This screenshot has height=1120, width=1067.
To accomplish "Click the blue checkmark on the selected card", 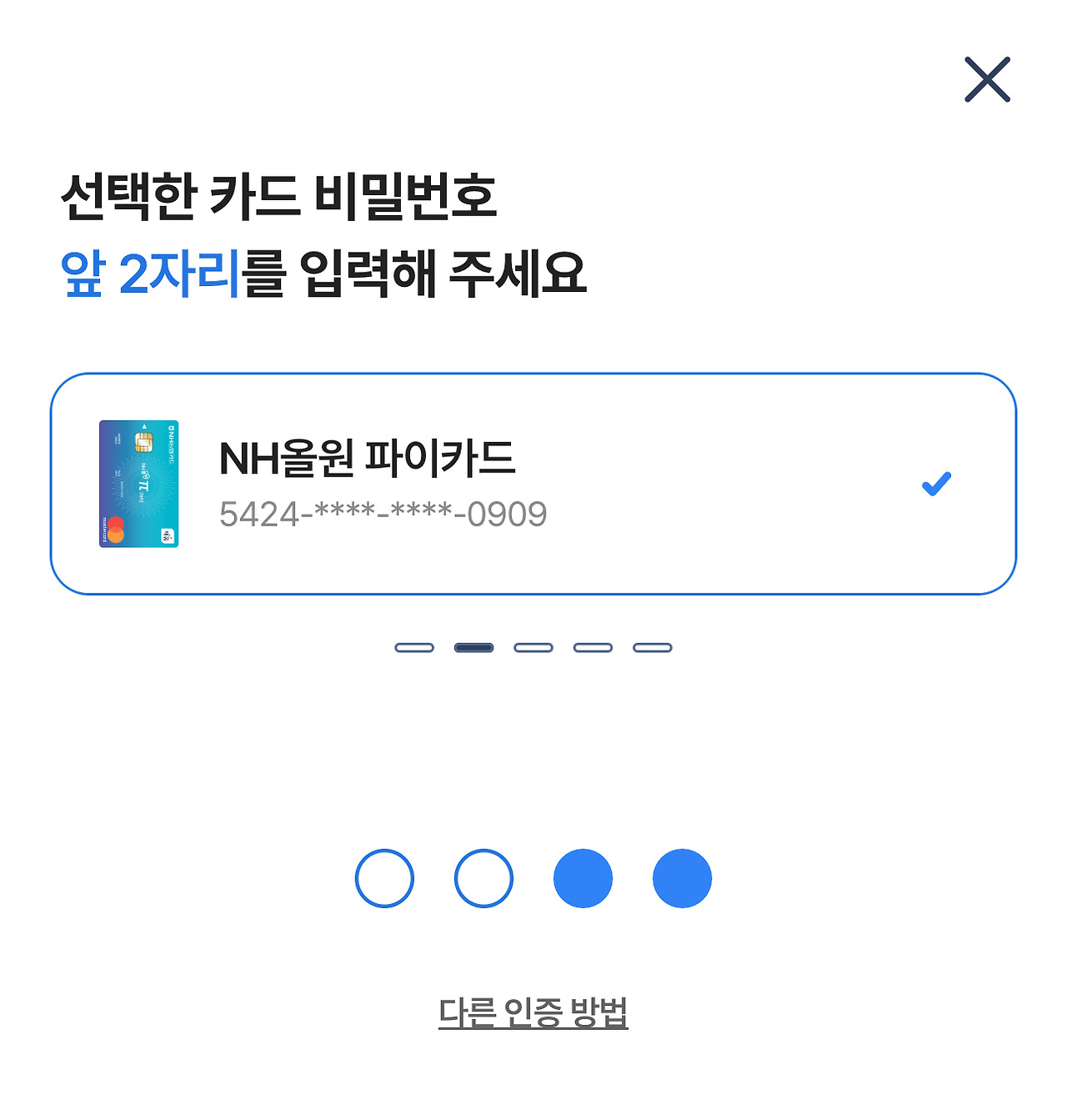I will tap(937, 482).
